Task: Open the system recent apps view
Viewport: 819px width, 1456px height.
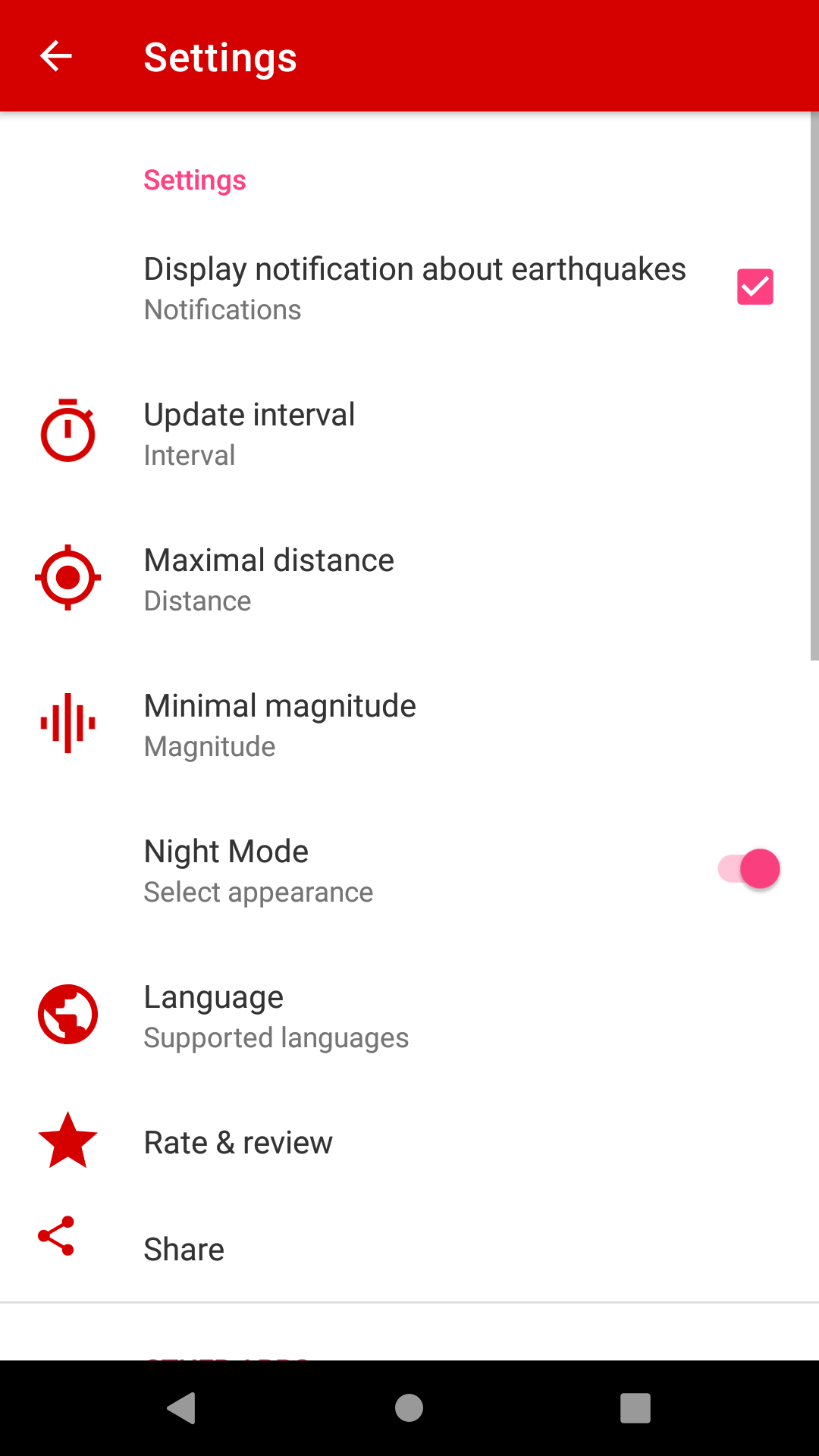Action: (635, 1408)
